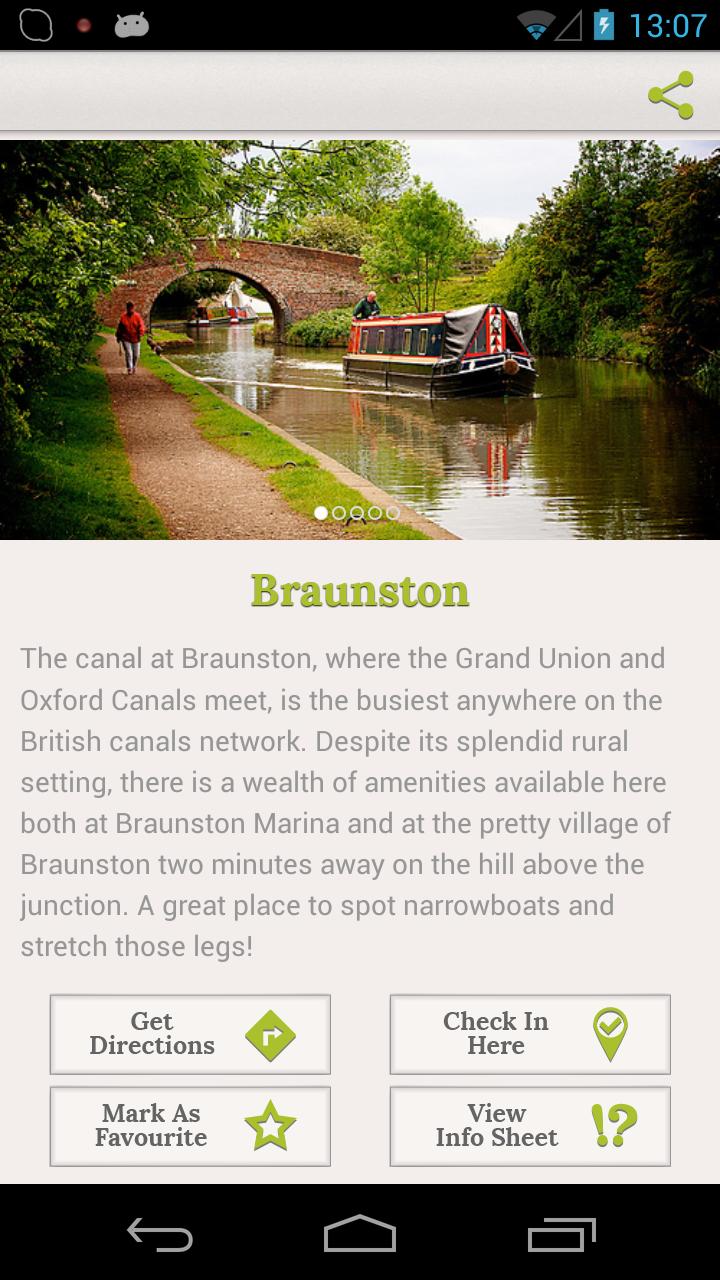This screenshot has height=1280, width=720.
Task: Get Directions to Braunston
Action: (190, 1034)
